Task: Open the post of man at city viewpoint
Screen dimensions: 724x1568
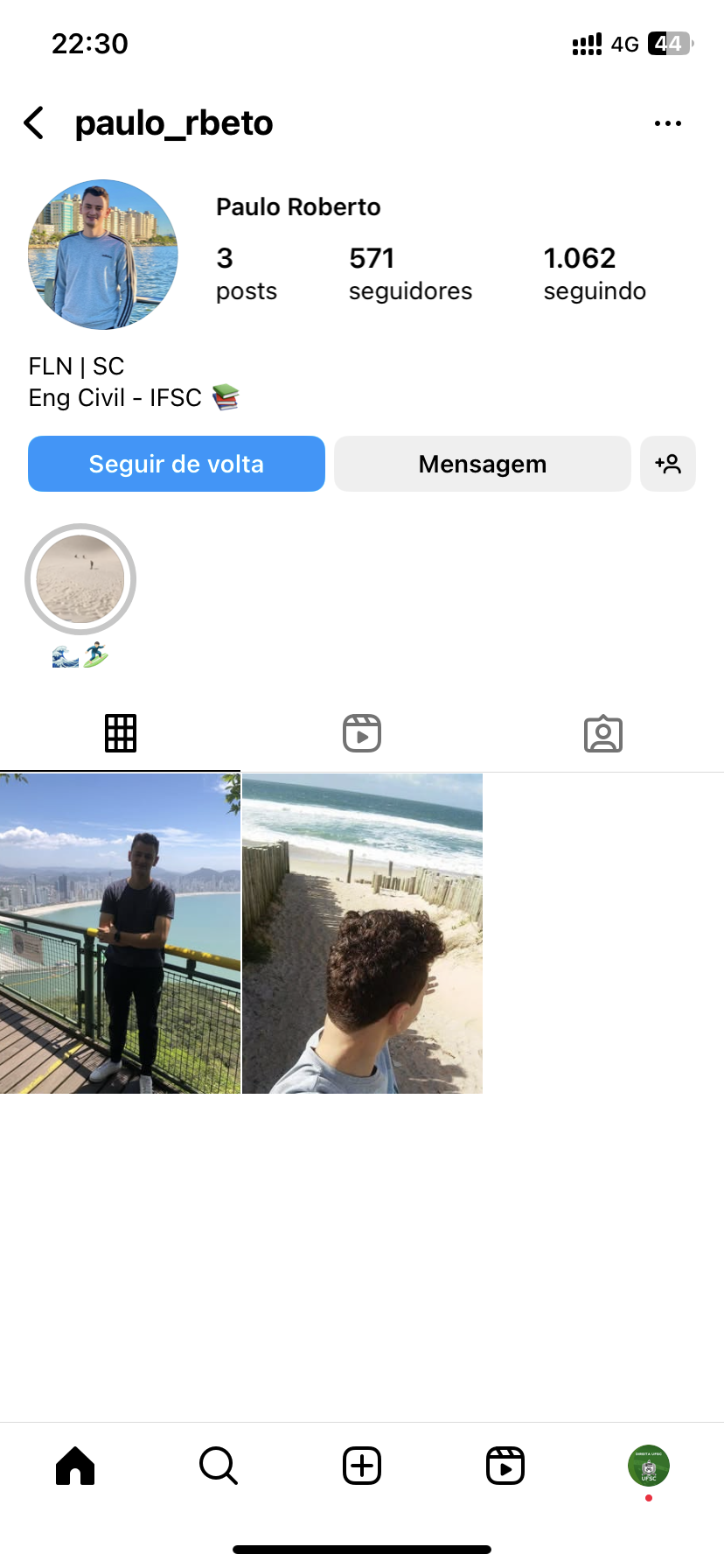Action: [120, 933]
